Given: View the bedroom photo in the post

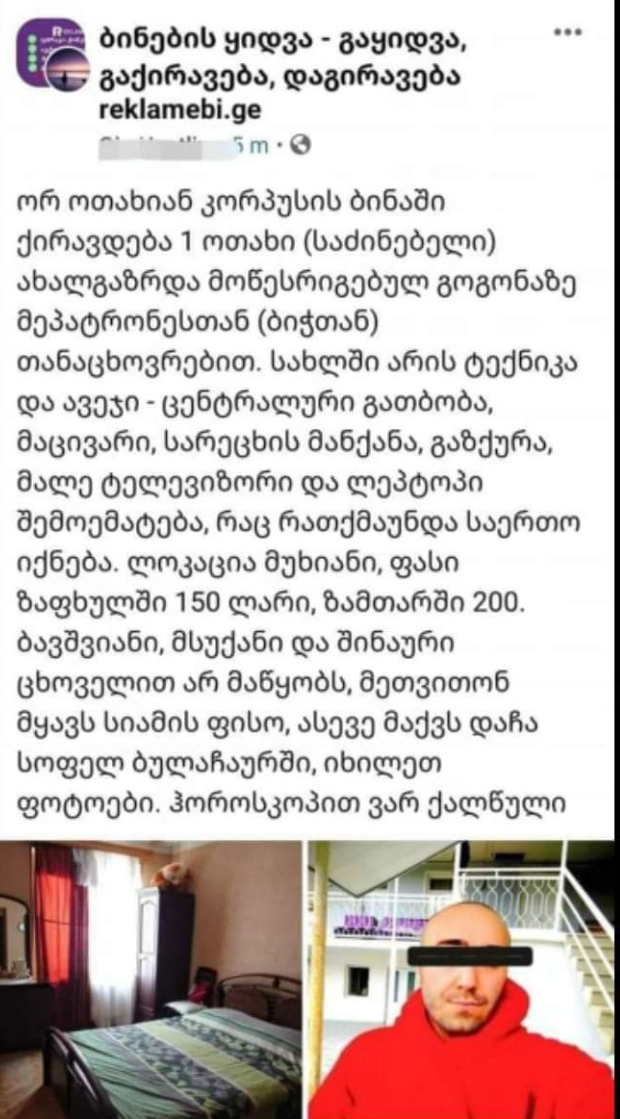Looking at the screenshot, I should (151, 979).
